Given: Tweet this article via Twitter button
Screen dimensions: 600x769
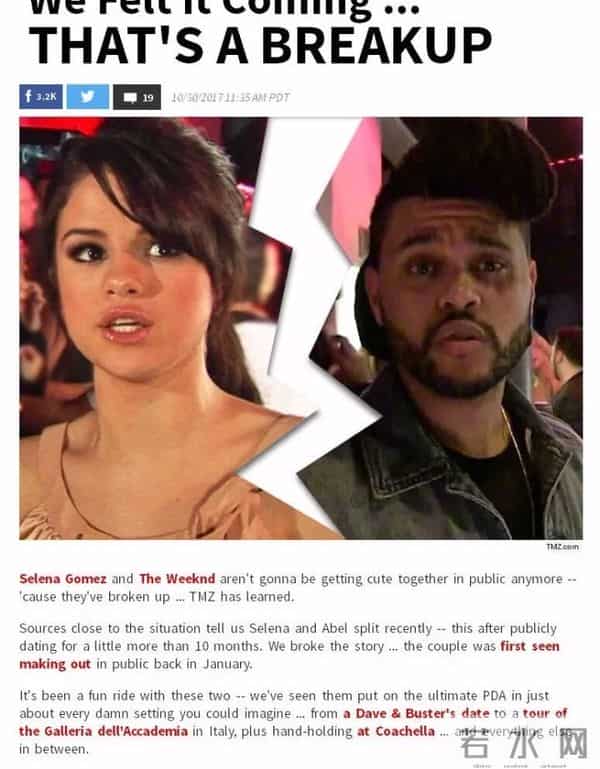Looking at the screenshot, I should pos(88,97).
